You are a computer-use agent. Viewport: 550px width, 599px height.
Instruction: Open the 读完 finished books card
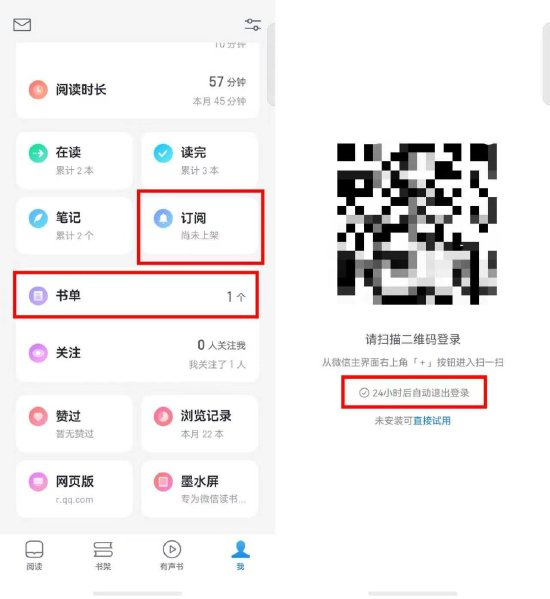[199, 160]
